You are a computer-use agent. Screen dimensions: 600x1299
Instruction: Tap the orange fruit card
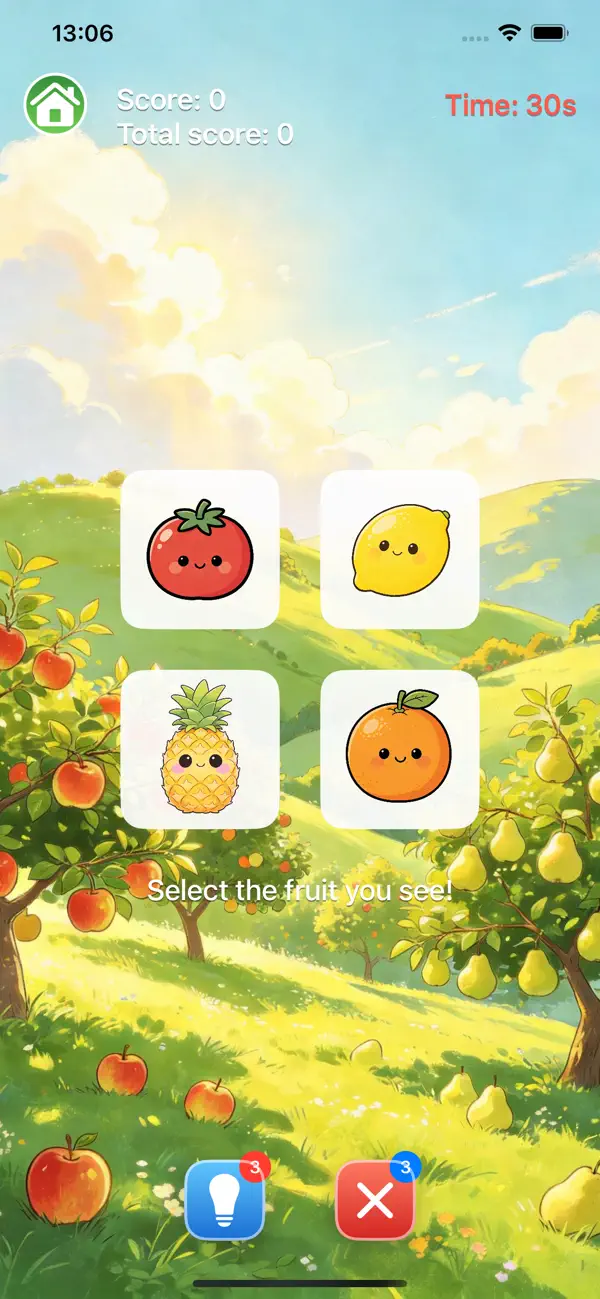point(400,749)
